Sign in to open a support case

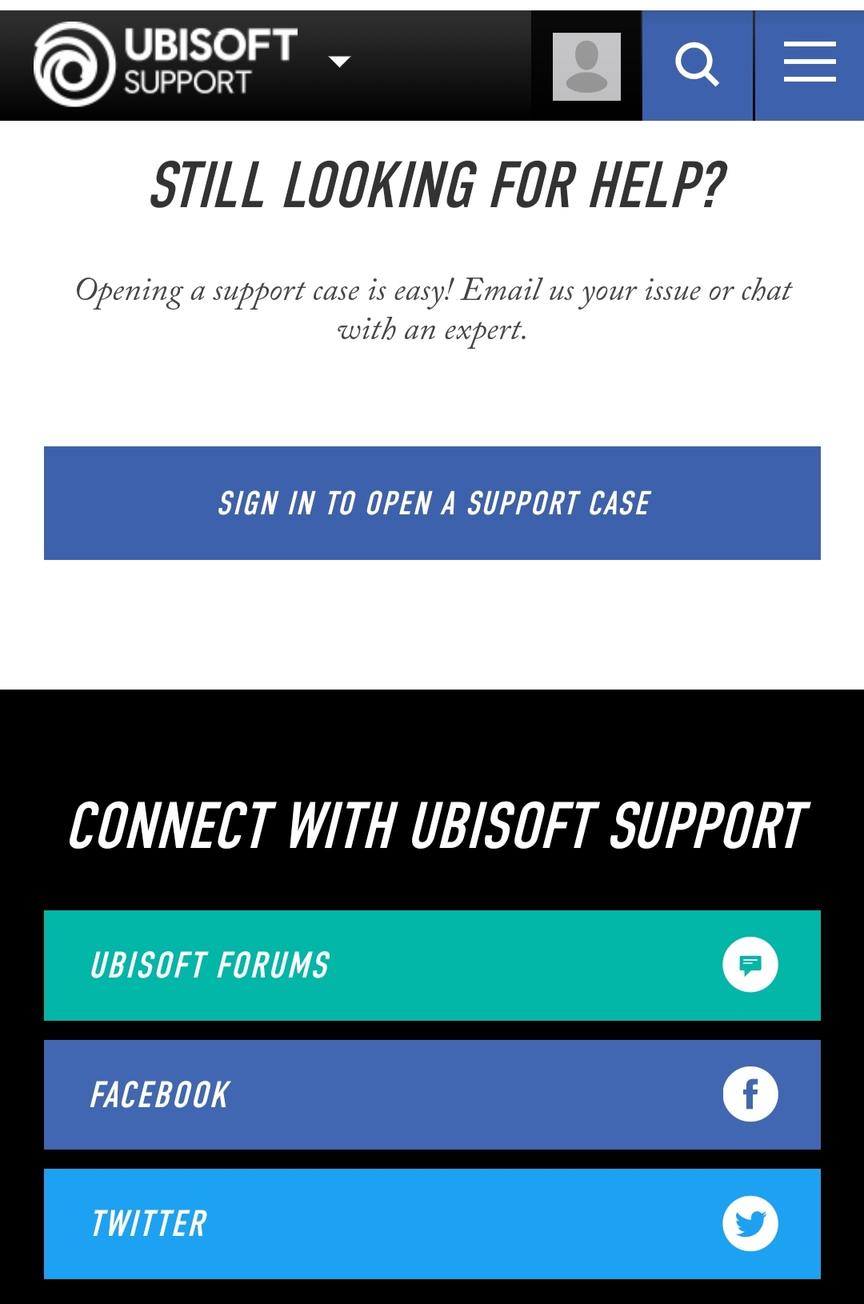[x=432, y=503]
